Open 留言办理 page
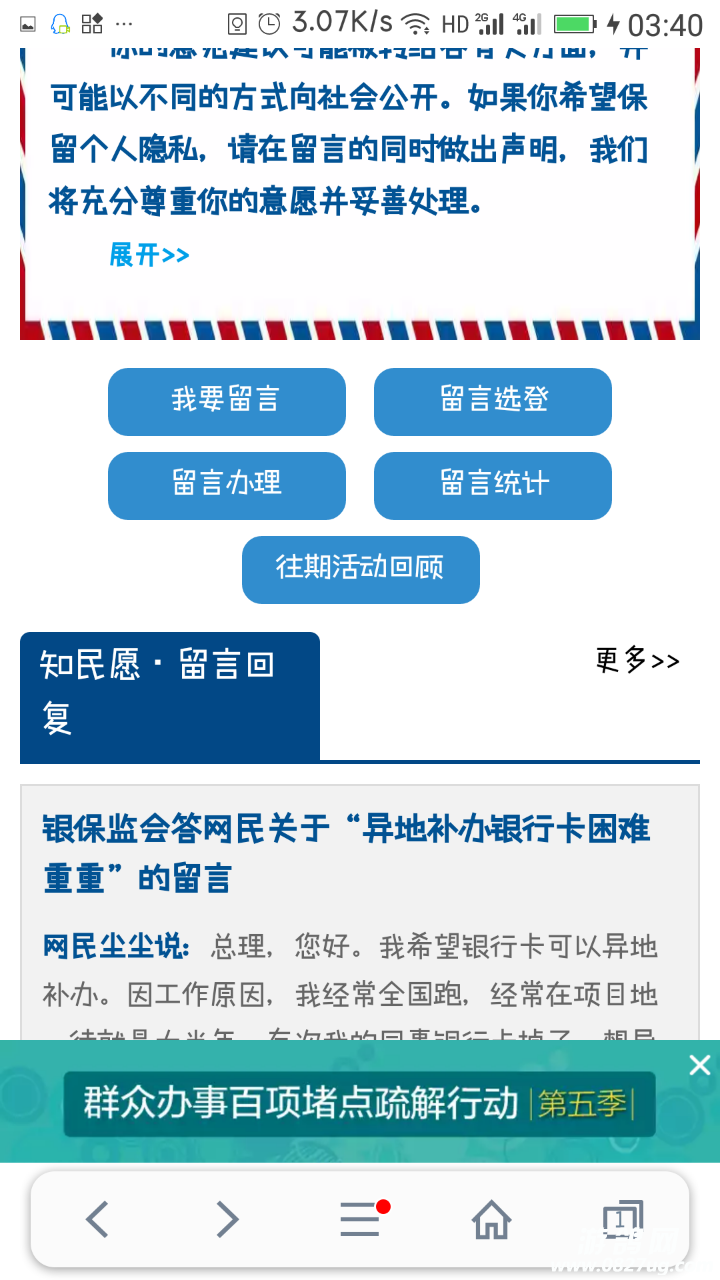The height and width of the screenshot is (1280, 720). pos(226,485)
